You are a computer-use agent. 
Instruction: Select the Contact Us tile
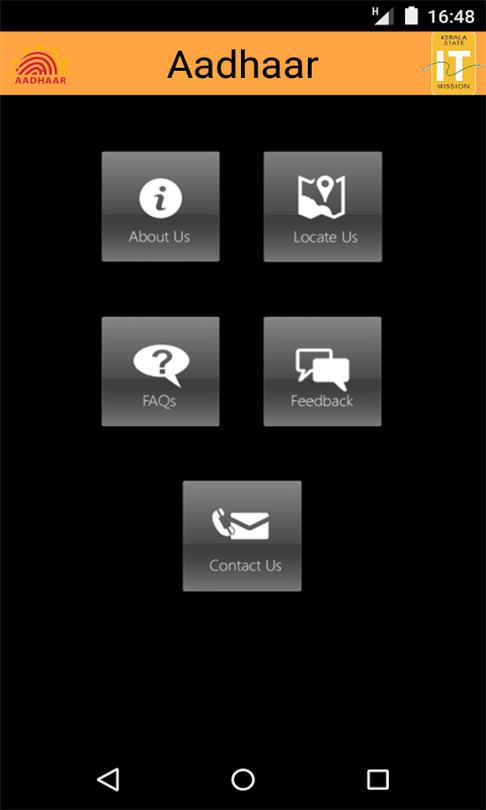[242, 536]
